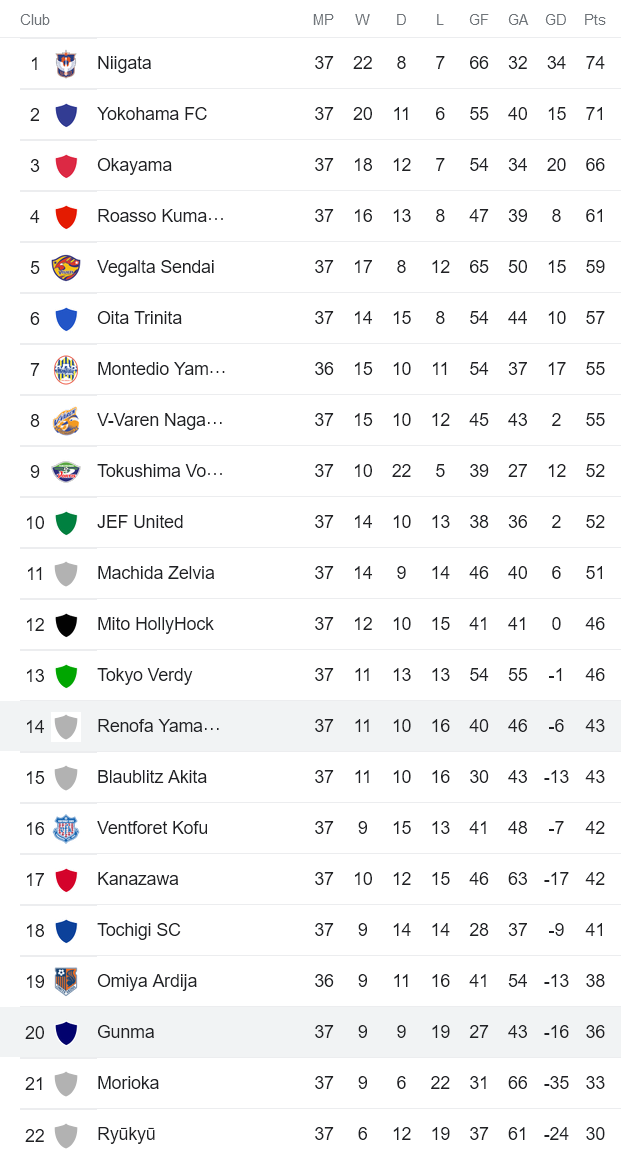Tap the highlighted Renofa Yamaguchi row

click(158, 726)
